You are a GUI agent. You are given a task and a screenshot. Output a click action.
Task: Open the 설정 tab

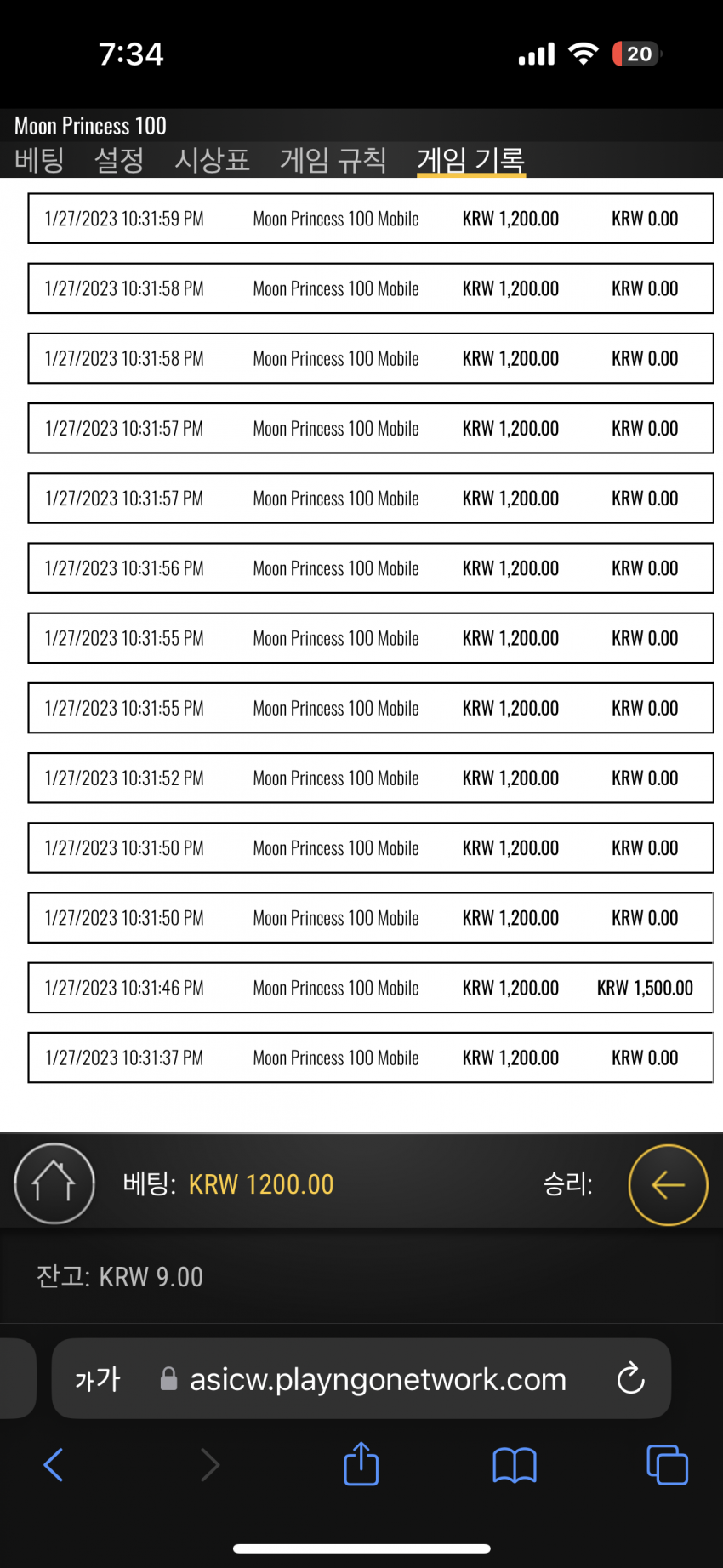tap(119, 159)
